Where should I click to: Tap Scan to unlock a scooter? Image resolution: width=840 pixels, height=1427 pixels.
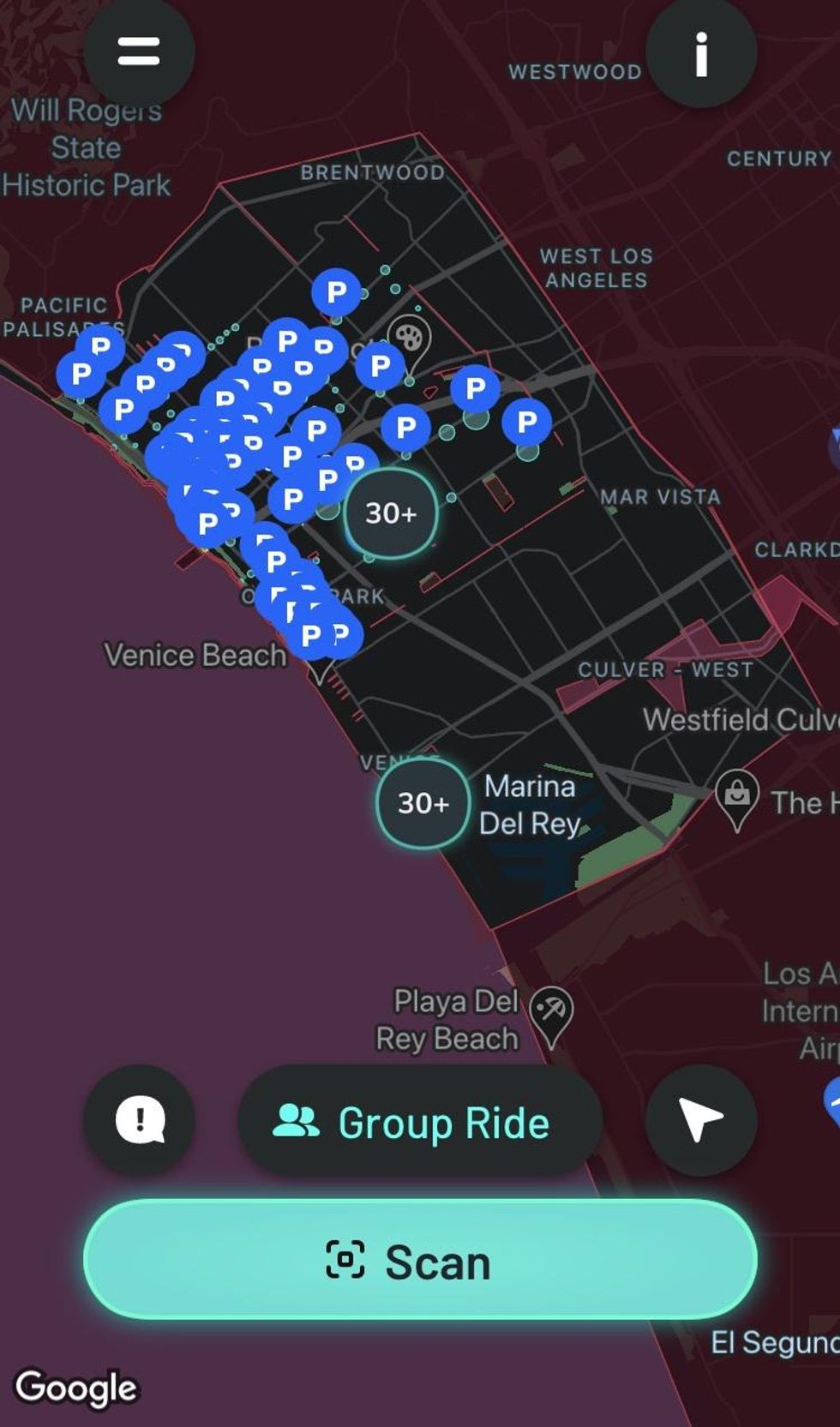(420, 1260)
